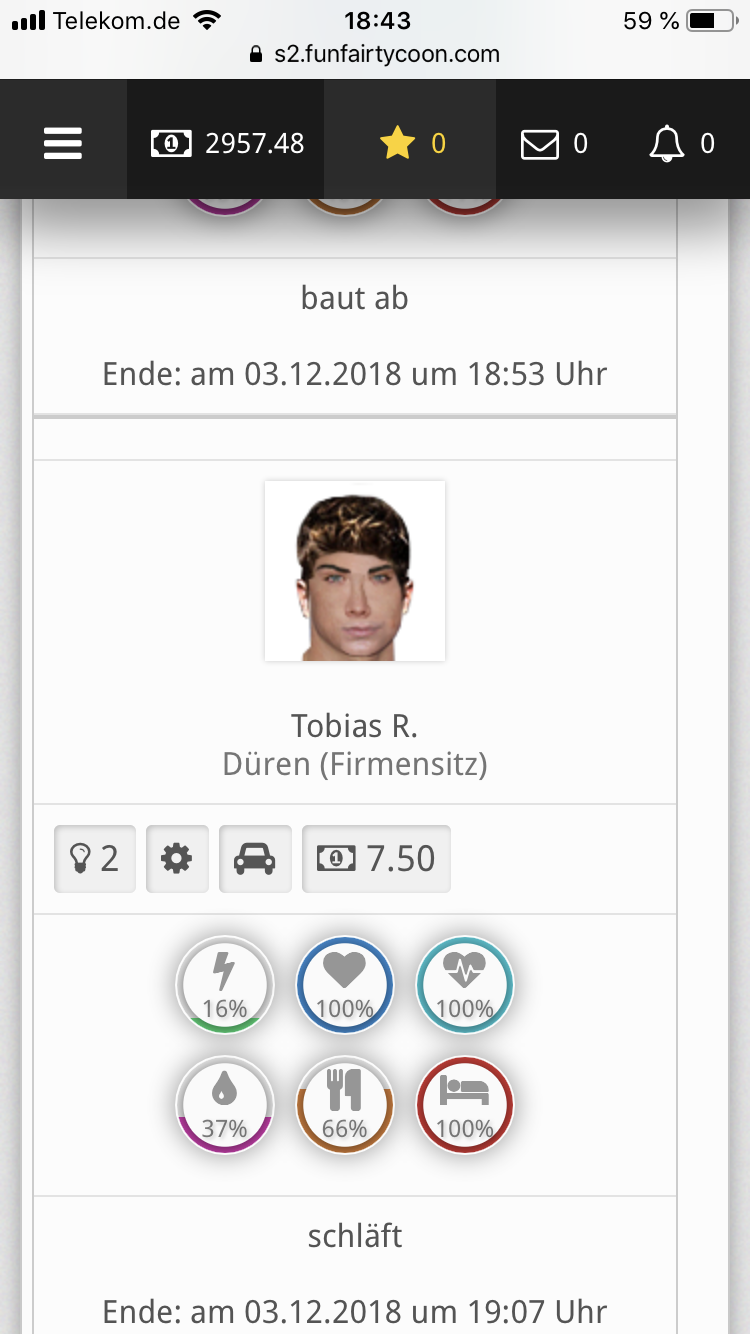Screen dimensions: 750x1334
Task: Open the hamburger menu
Action: tap(62, 144)
